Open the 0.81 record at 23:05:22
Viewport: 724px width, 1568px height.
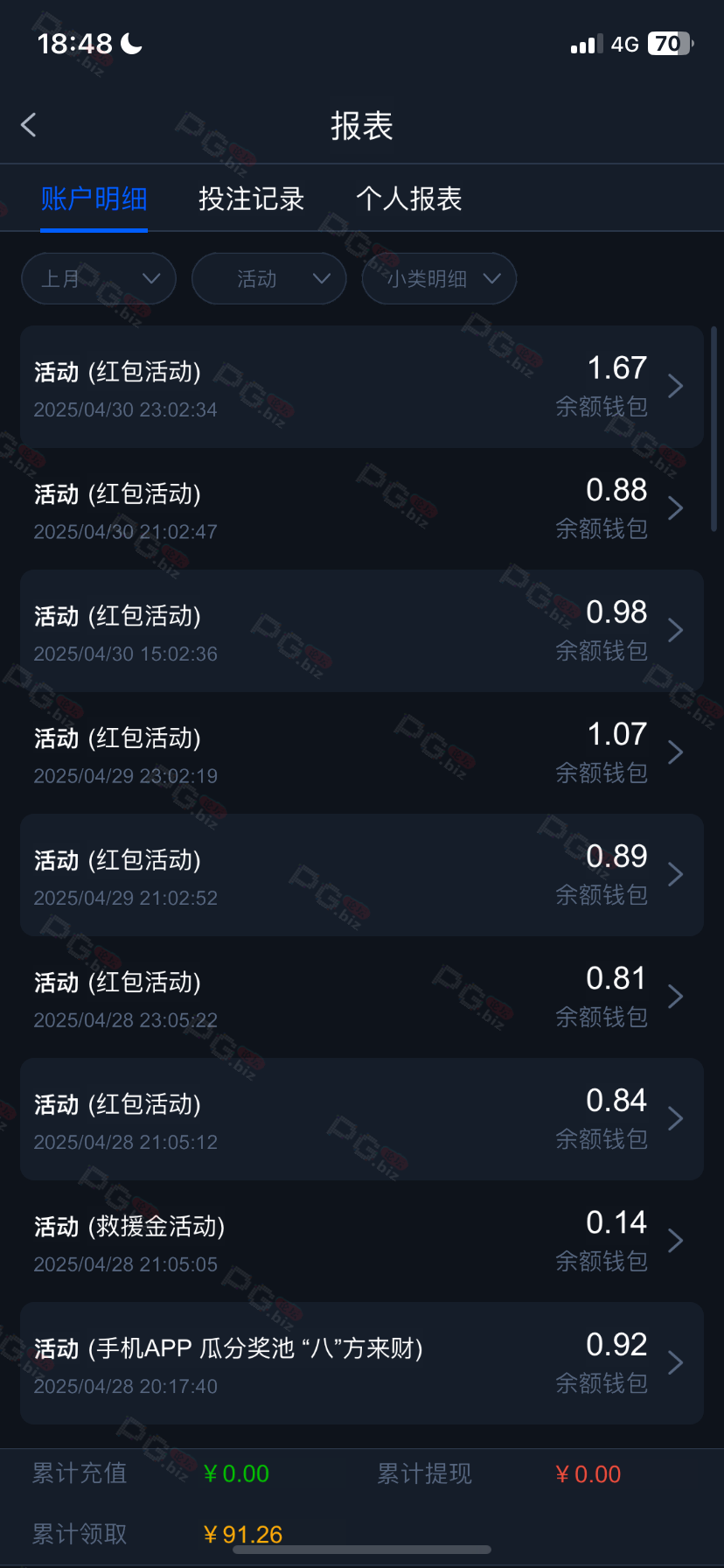point(362,997)
